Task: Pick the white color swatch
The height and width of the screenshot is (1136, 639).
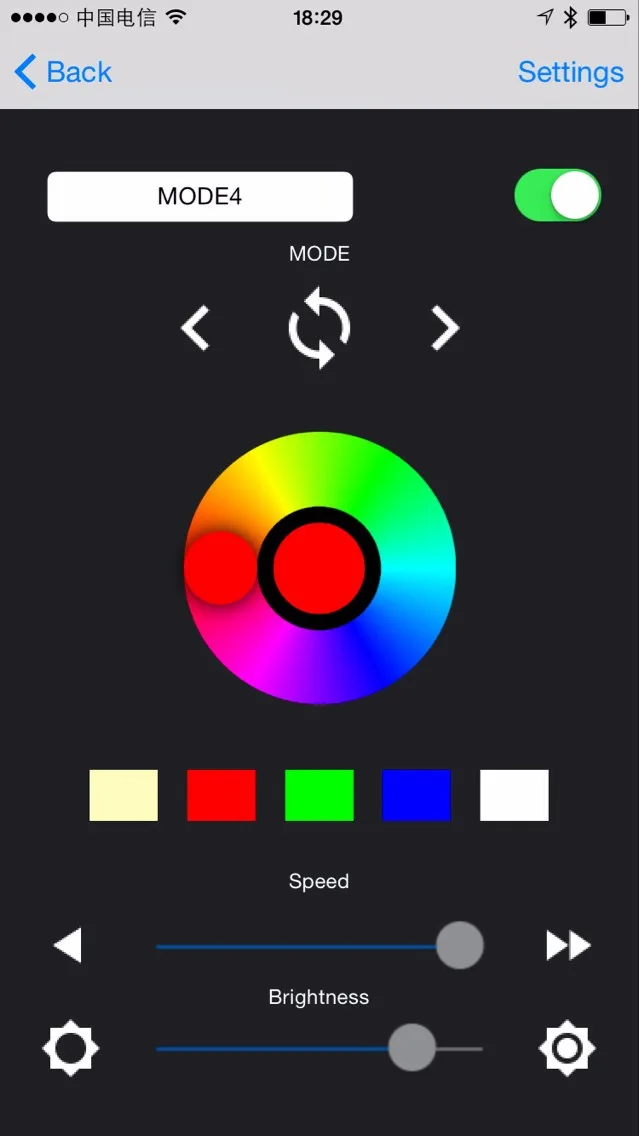Action: pyautogui.click(x=514, y=795)
